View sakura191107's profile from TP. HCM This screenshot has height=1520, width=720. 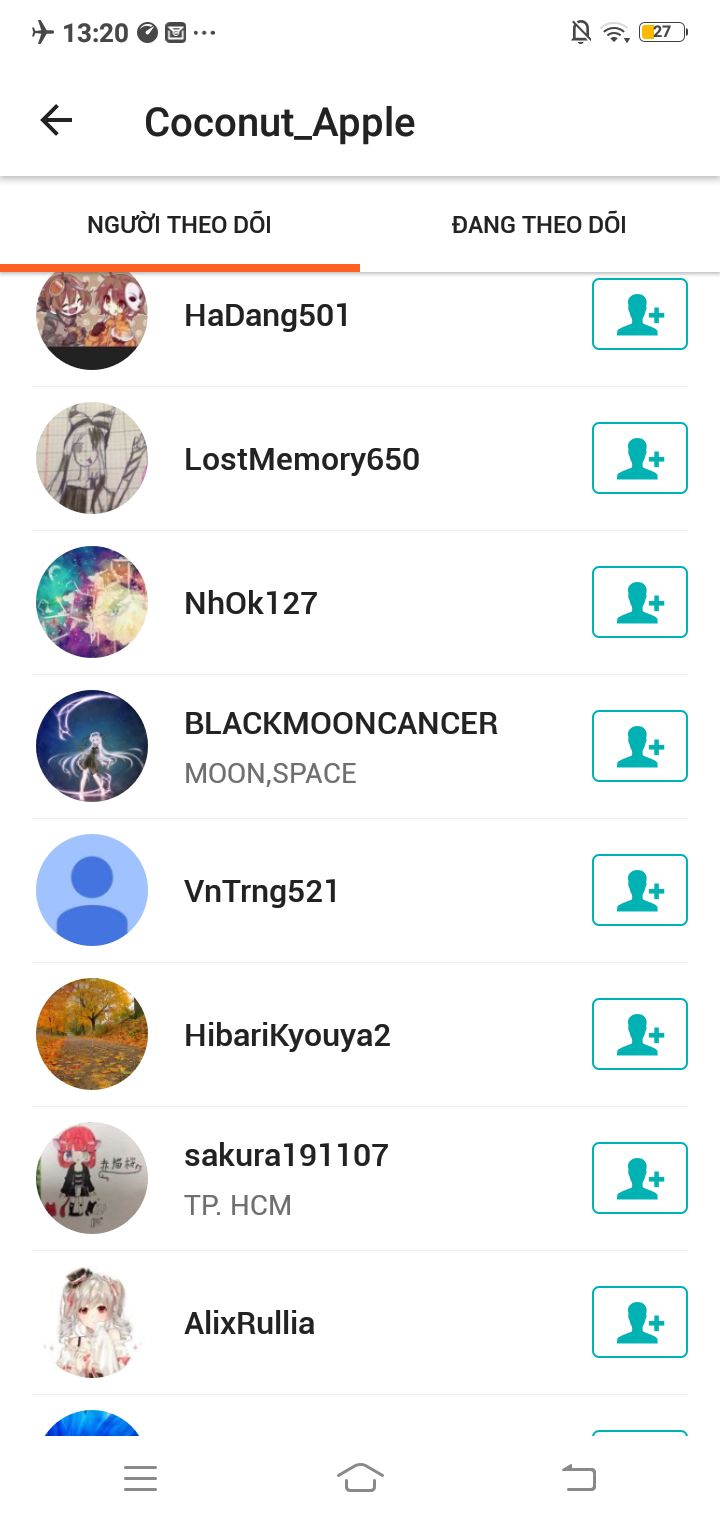point(286,1156)
